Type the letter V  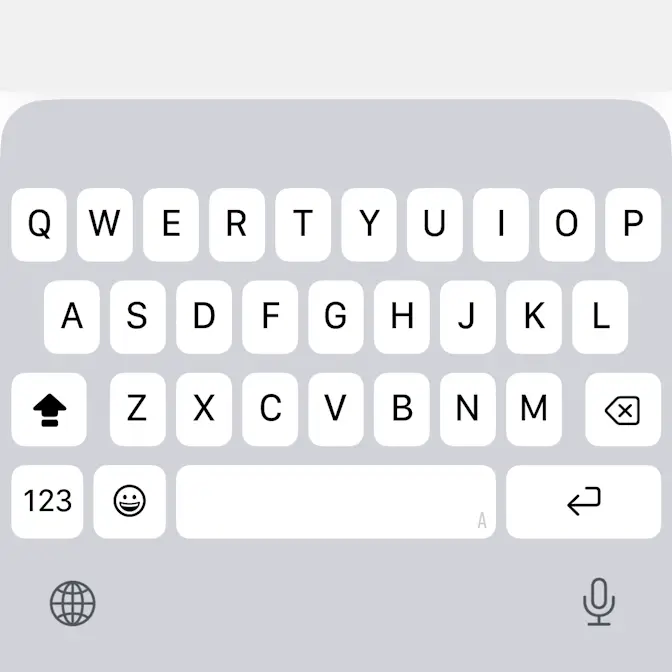tap(336, 409)
